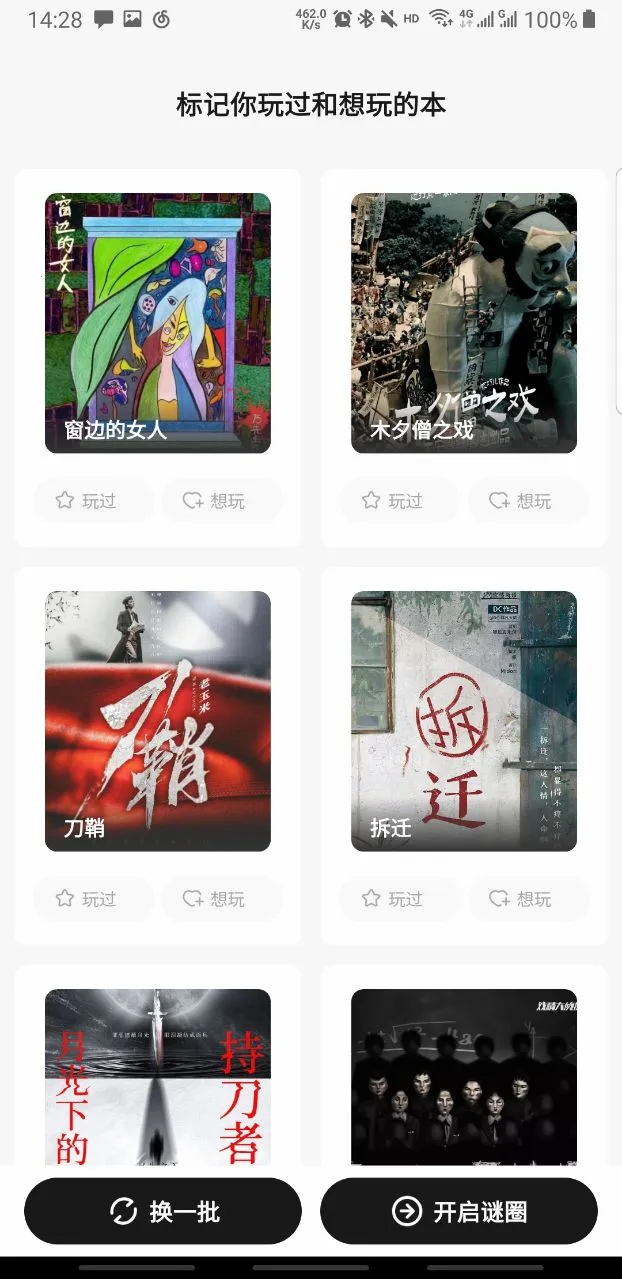
Task: Tap 开启谜圈 to continue
Action: tap(459, 1211)
